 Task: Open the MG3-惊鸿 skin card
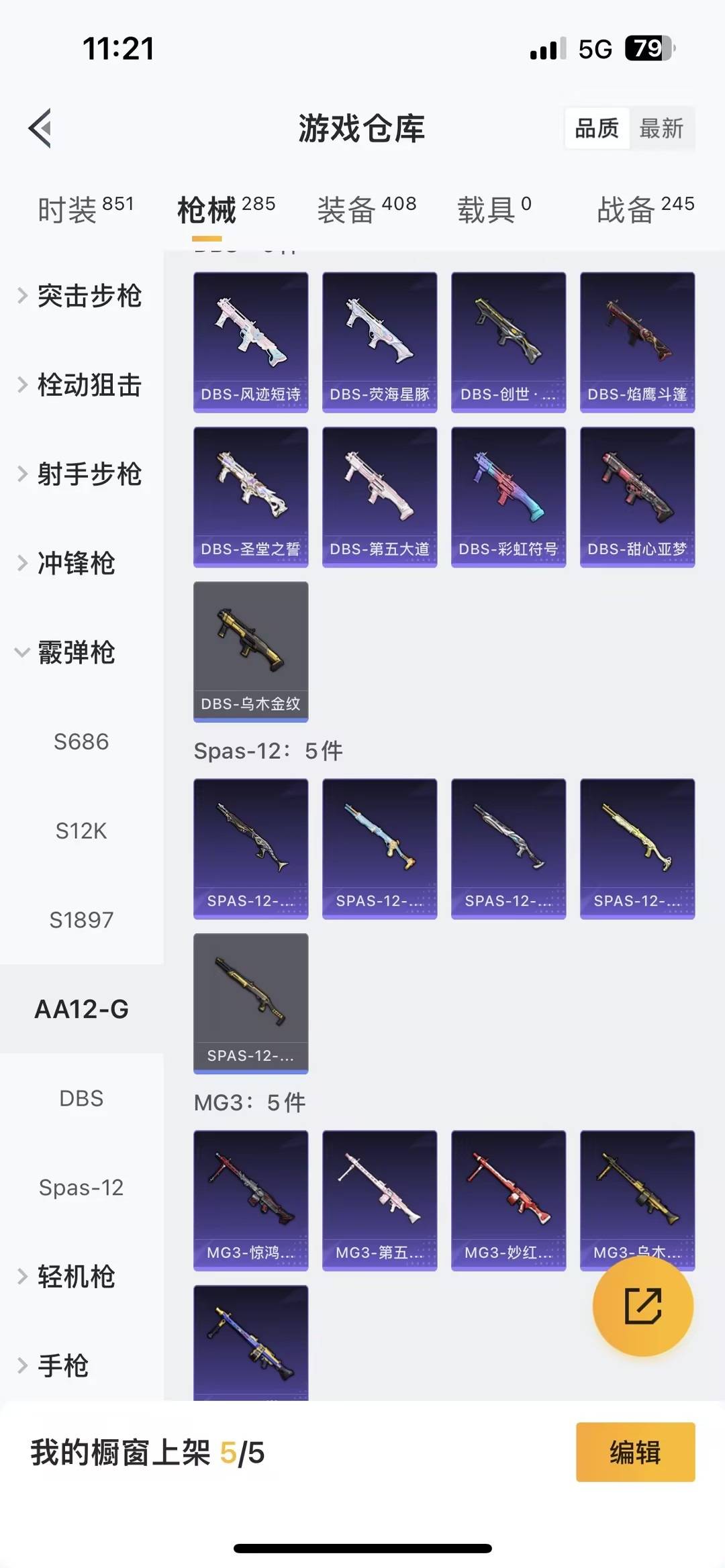tap(250, 1200)
